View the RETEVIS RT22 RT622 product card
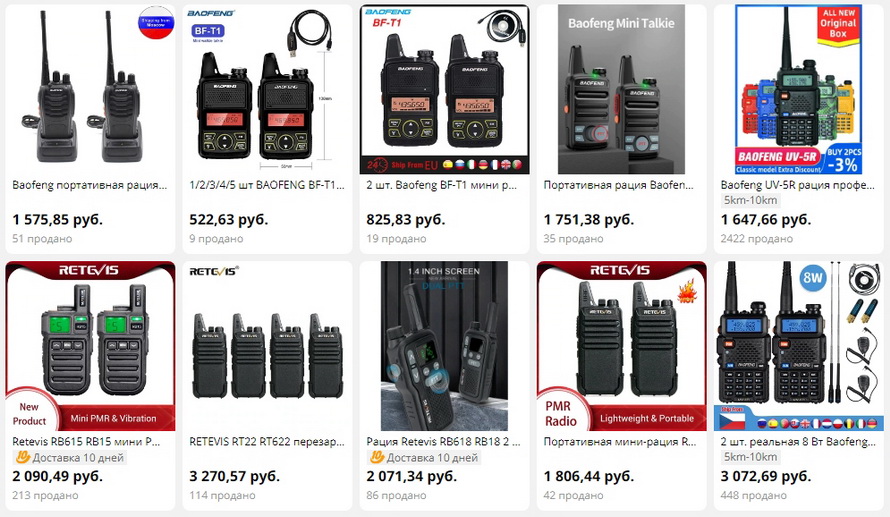This screenshot has width=890, height=517. (x=267, y=347)
